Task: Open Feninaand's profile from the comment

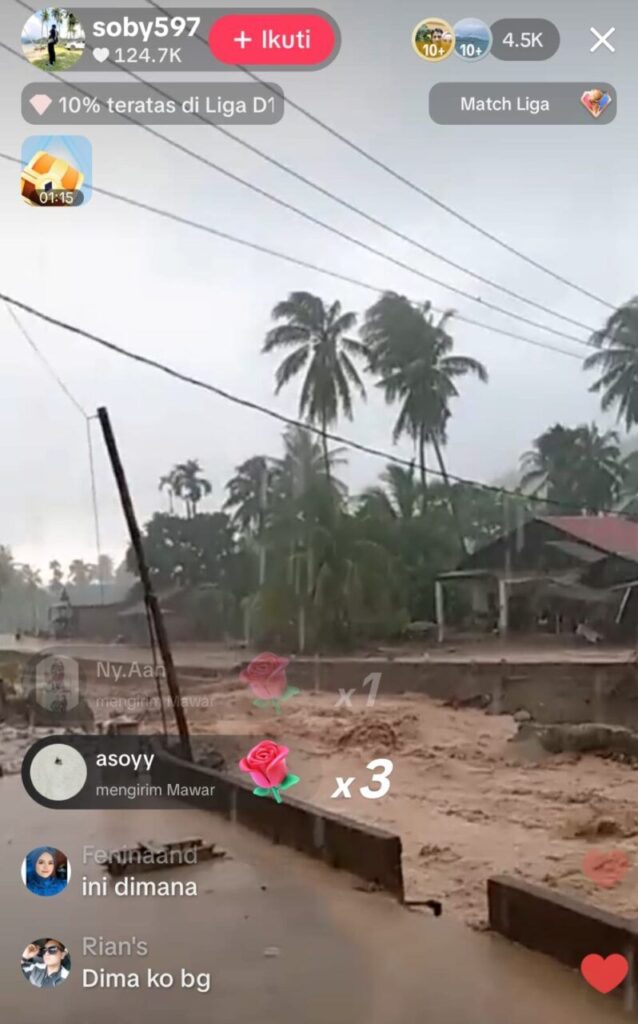Action: [x=46, y=871]
